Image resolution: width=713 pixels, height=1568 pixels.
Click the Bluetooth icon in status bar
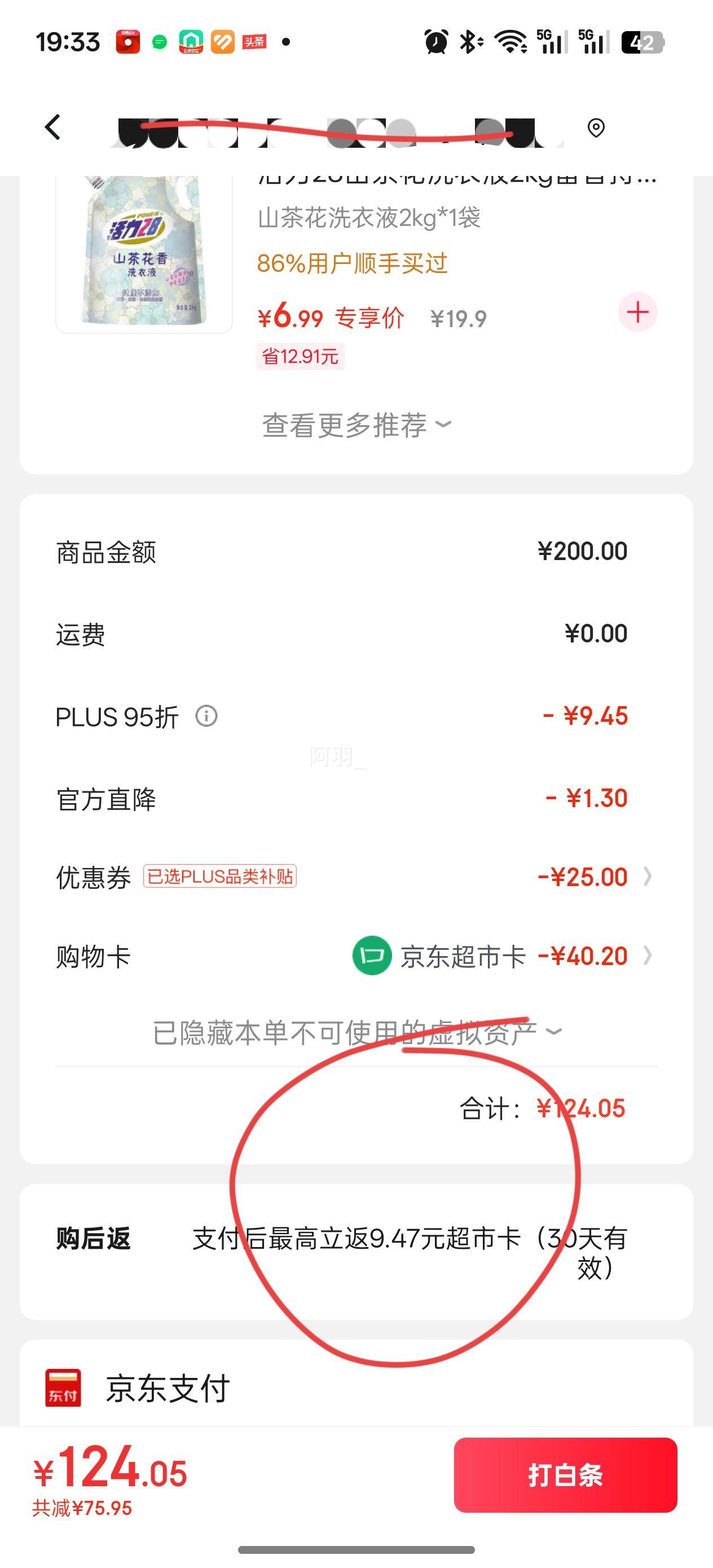(x=469, y=41)
